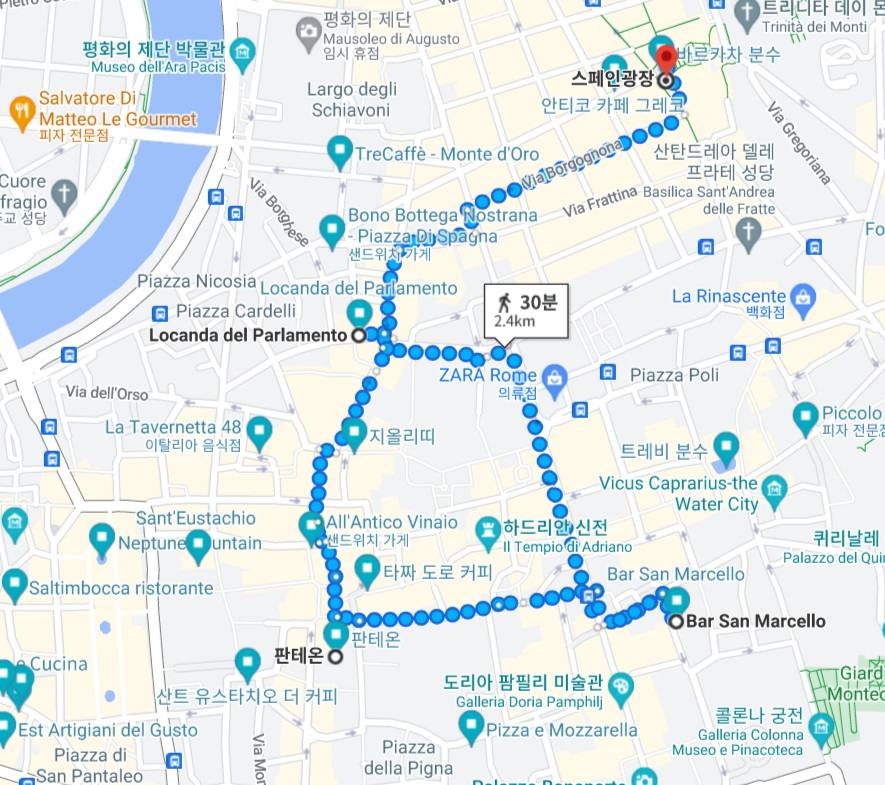The image size is (885, 785).
Task: Open the Galleria Colonna museum marker
Action: click(822, 726)
